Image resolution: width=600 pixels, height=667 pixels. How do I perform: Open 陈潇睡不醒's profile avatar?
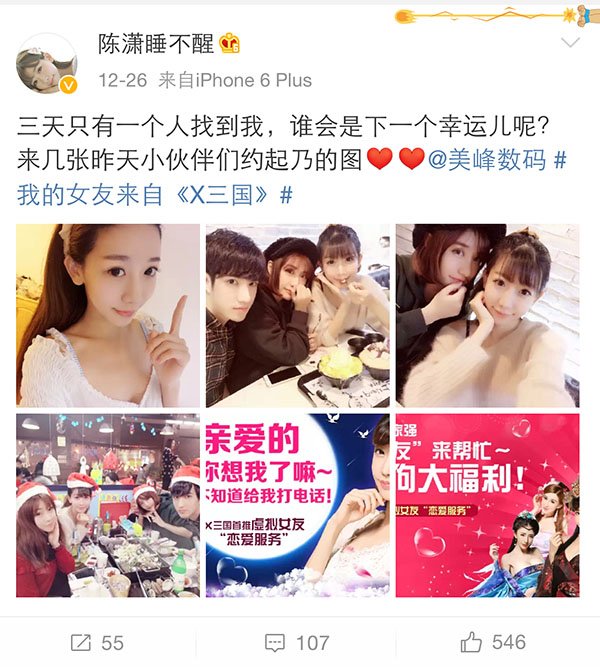(46, 64)
